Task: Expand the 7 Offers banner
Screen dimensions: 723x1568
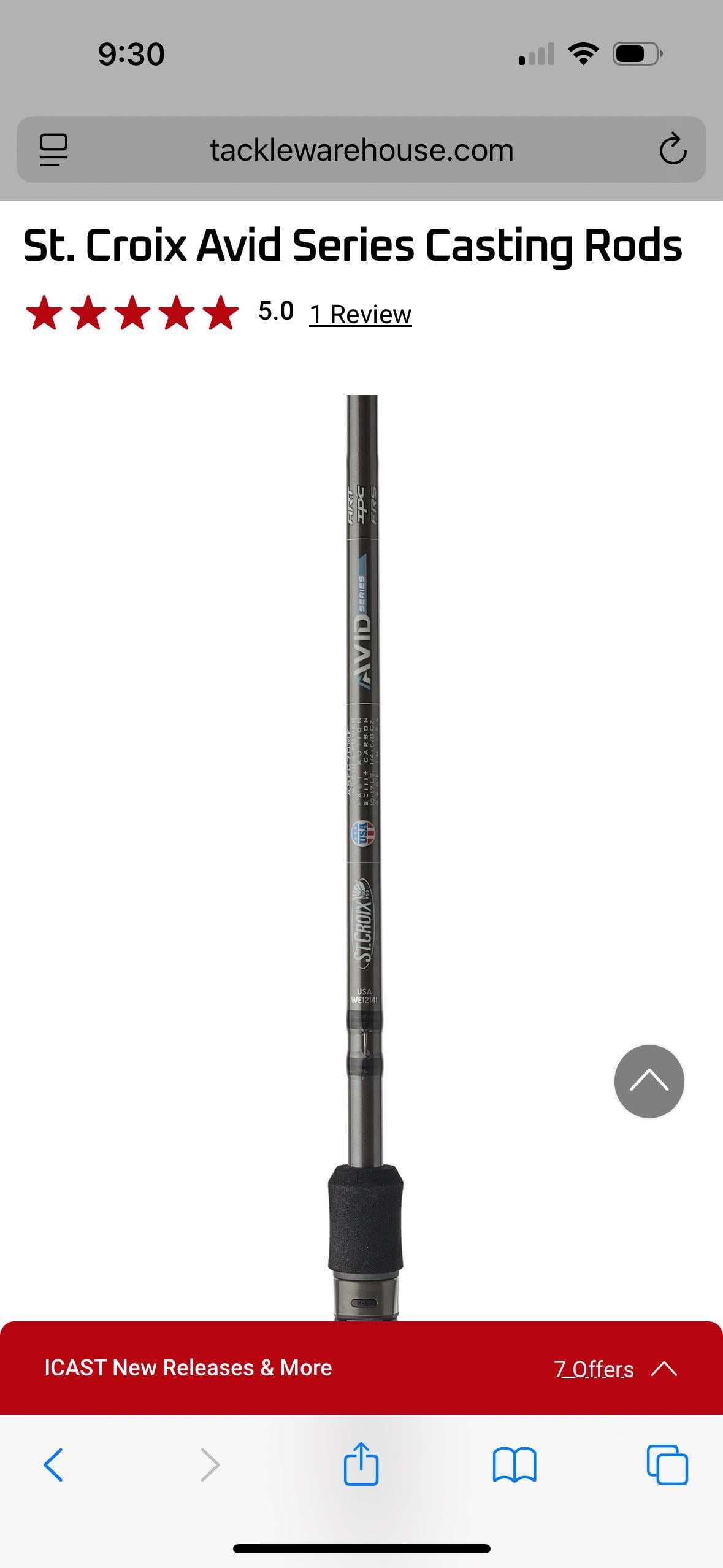Action: click(x=615, y=1369)
